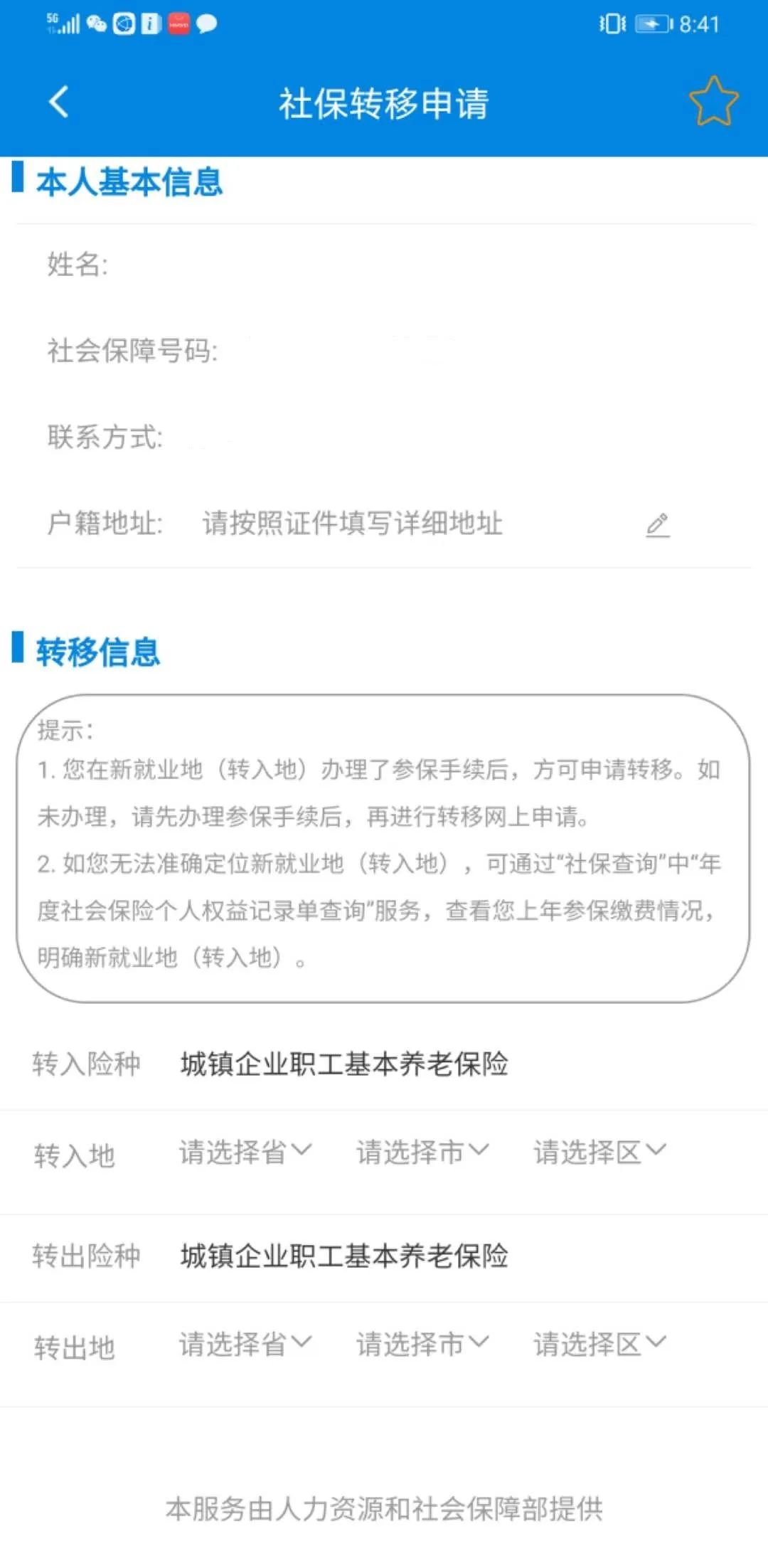The width and height of the screenshot is (768, 1568).
Task: Tap the 户籍地址 address input field
Action: tap(352, 524)
